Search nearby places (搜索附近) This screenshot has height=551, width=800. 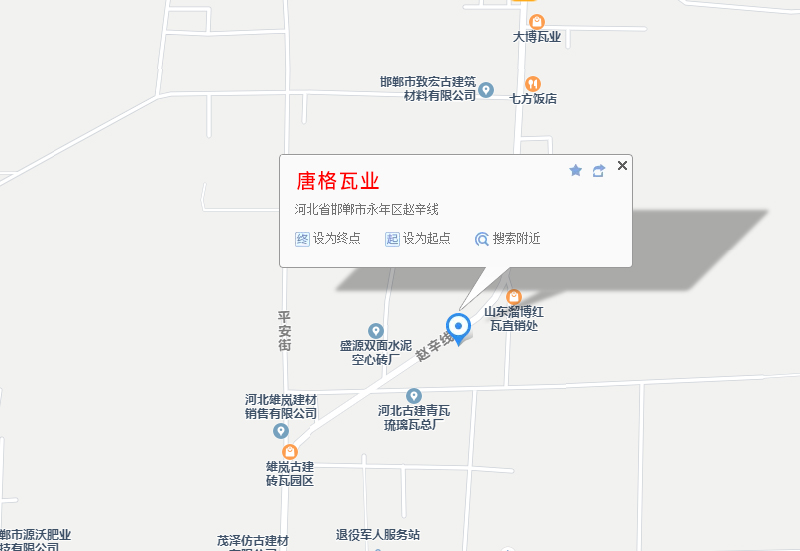point(507,239)
